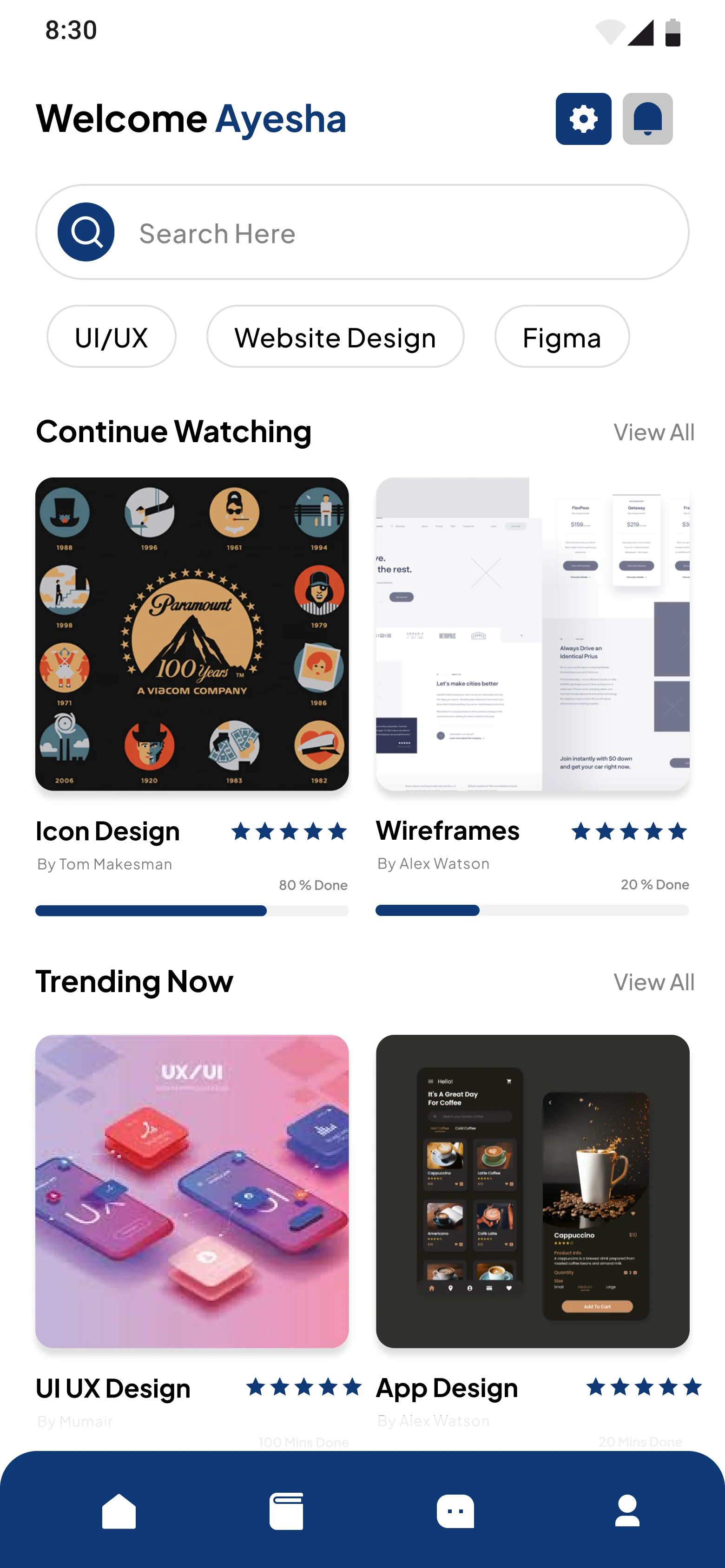Image resolution: width=725 pixels, height=1568 pixels.
Task: Resume the Wireframes course
Action: 532,634
